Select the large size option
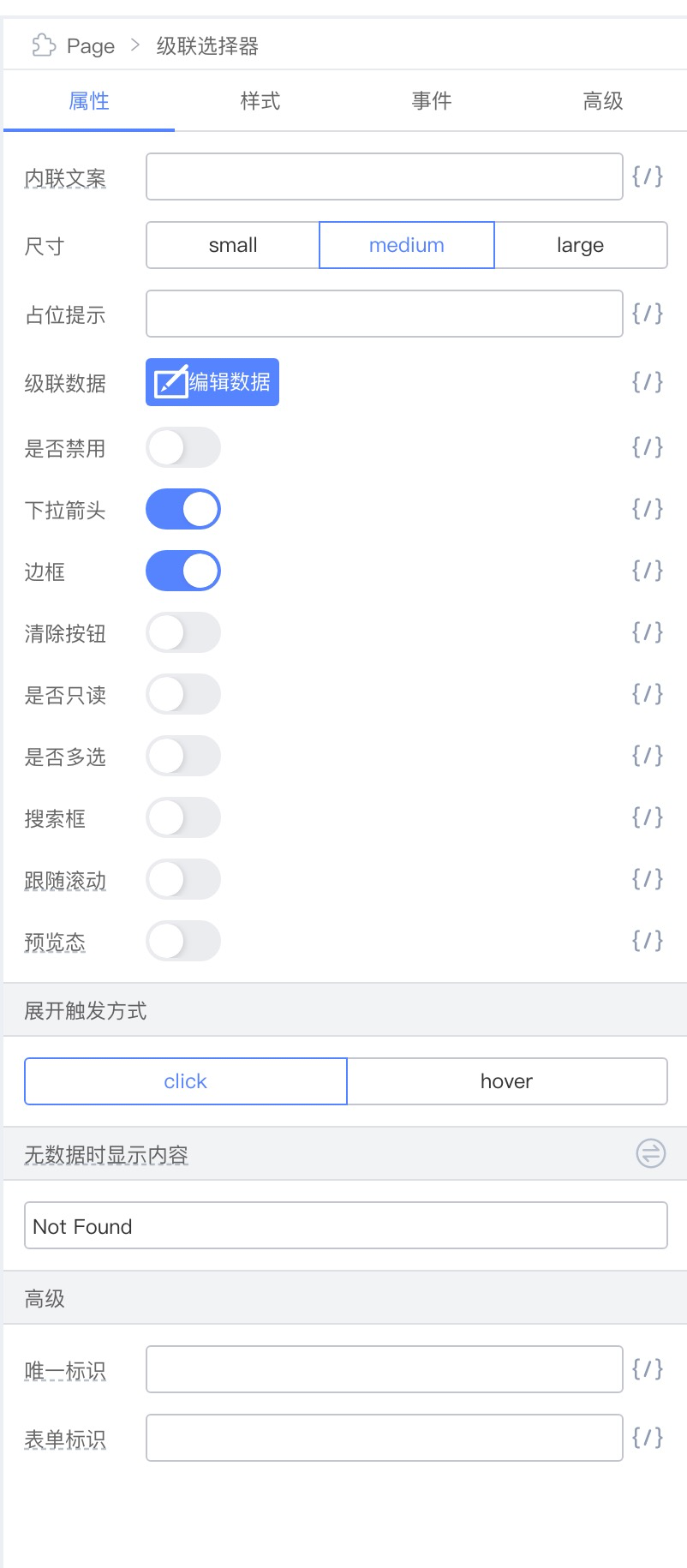The image size is (687, 1568). pos(580,245)
